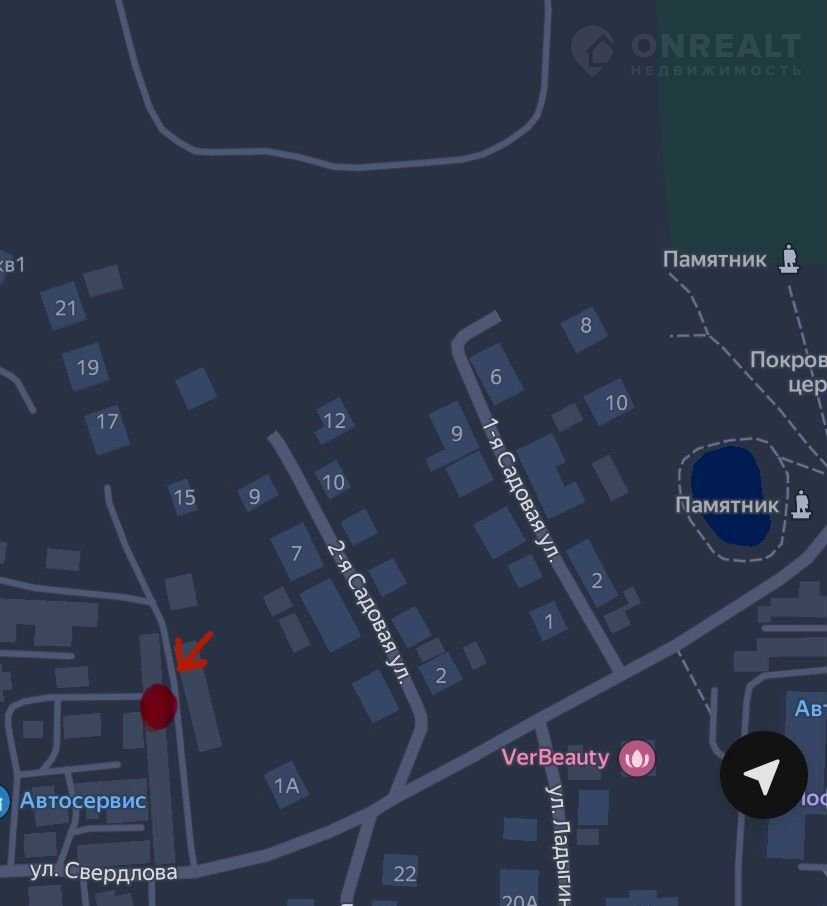Open the VerBeauty place marker

636,757
